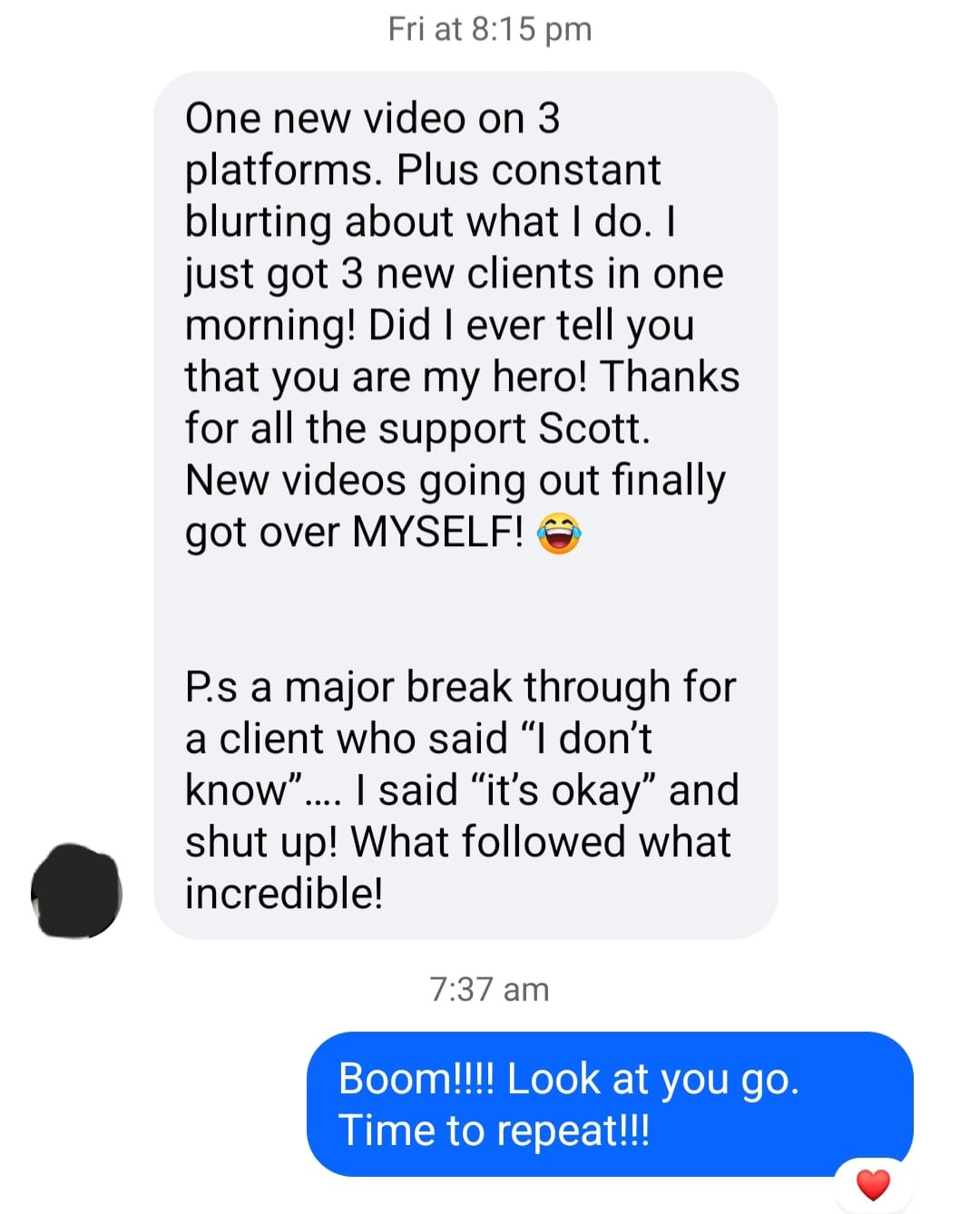This screenshot has width=980, height=1214.
Task: Select the received message about 3 new clients
Action: (x=465, y=505)
